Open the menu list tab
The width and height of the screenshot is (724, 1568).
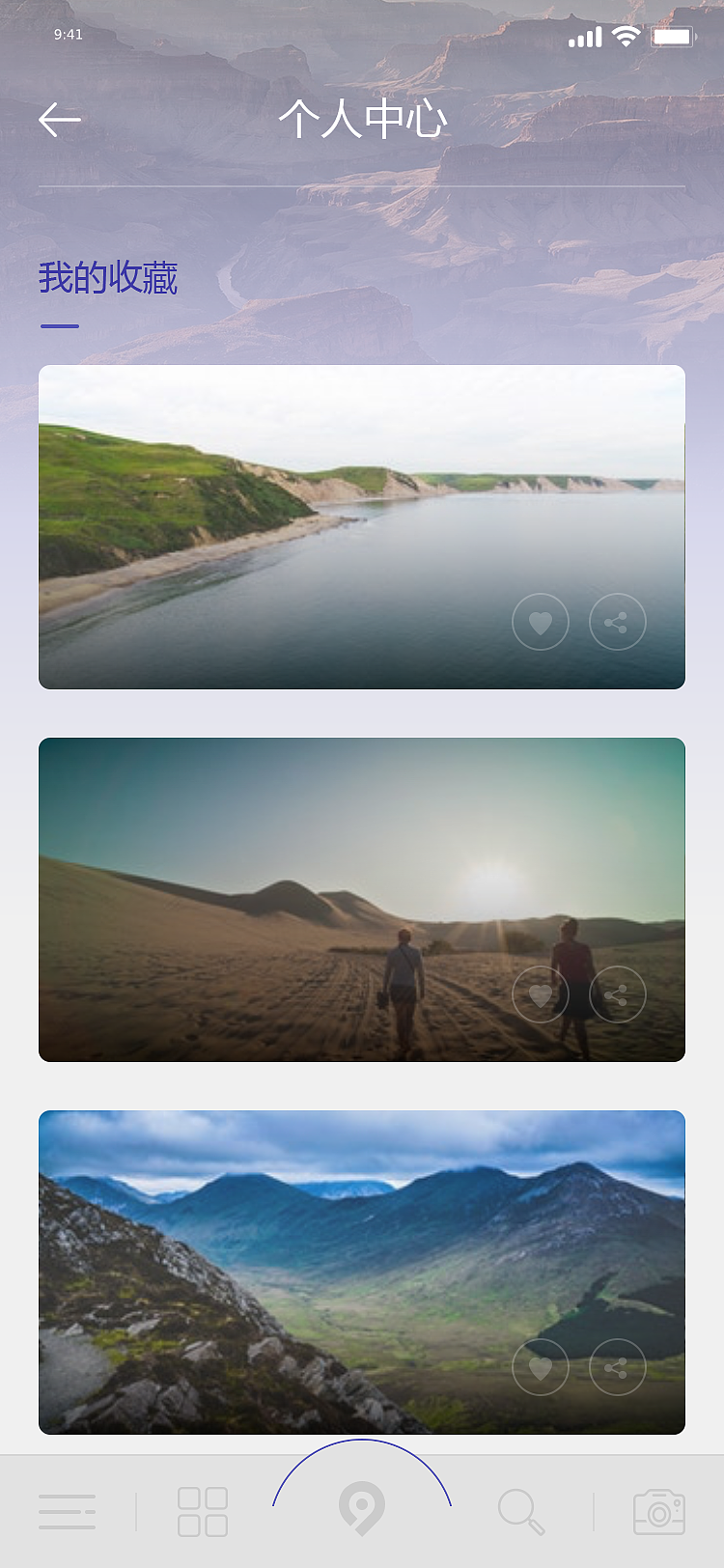pos(68,1511)
